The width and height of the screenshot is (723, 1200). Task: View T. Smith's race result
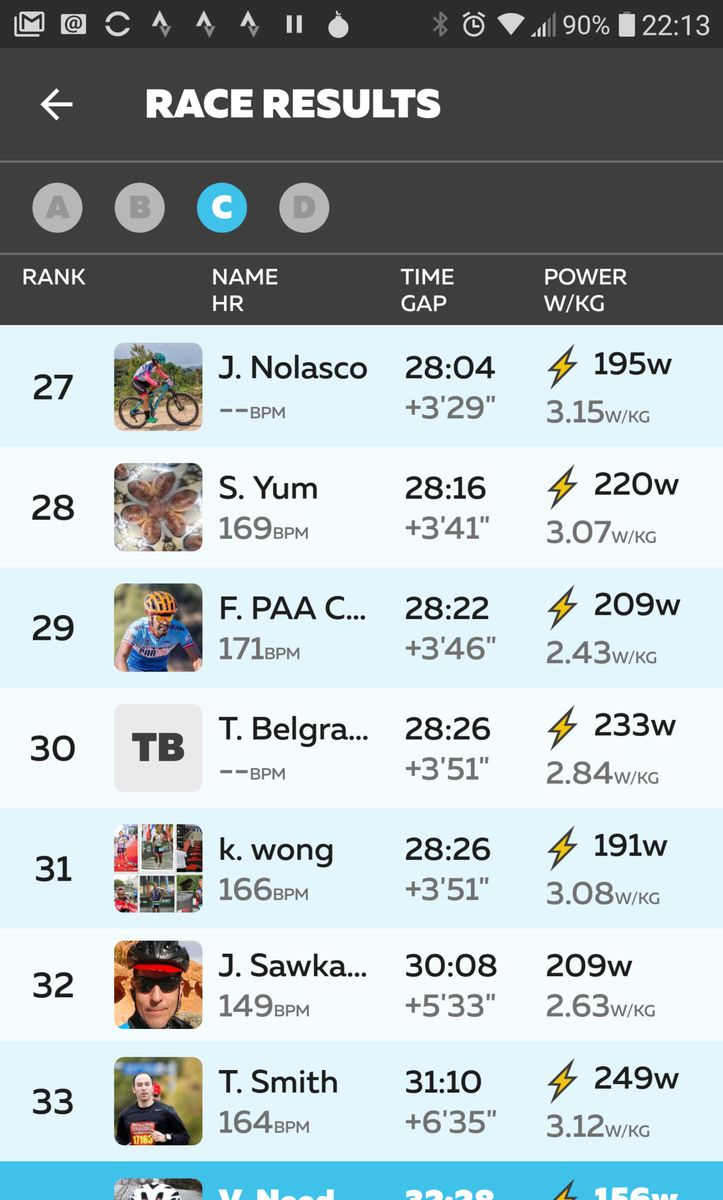pos(361,1101)
